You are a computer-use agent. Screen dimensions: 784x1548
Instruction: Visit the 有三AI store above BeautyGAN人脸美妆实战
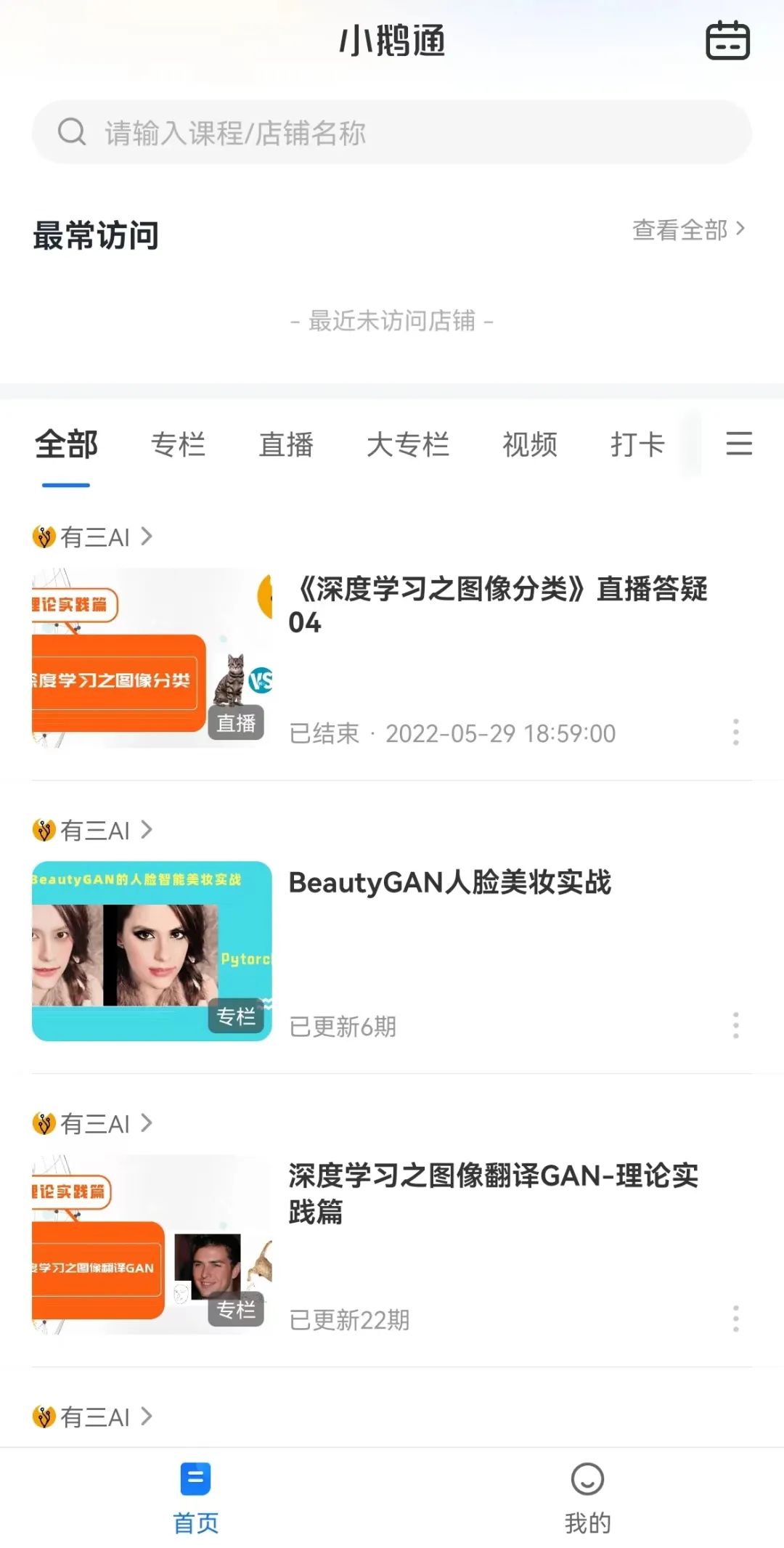coord(93,830)
